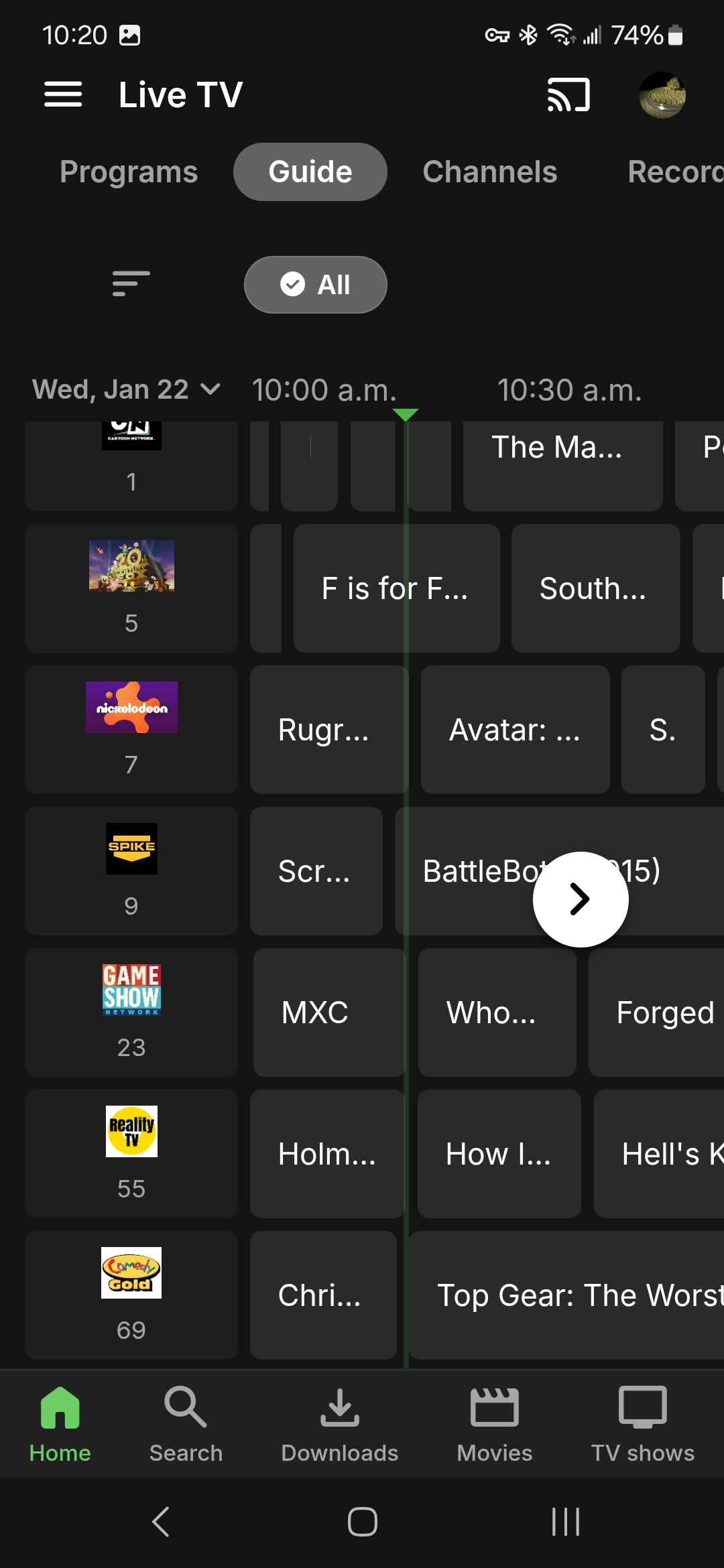This screenshot has height=1568, width=724.
Task: Select the South... program on channel 5
Action: [x=595, y=588]
